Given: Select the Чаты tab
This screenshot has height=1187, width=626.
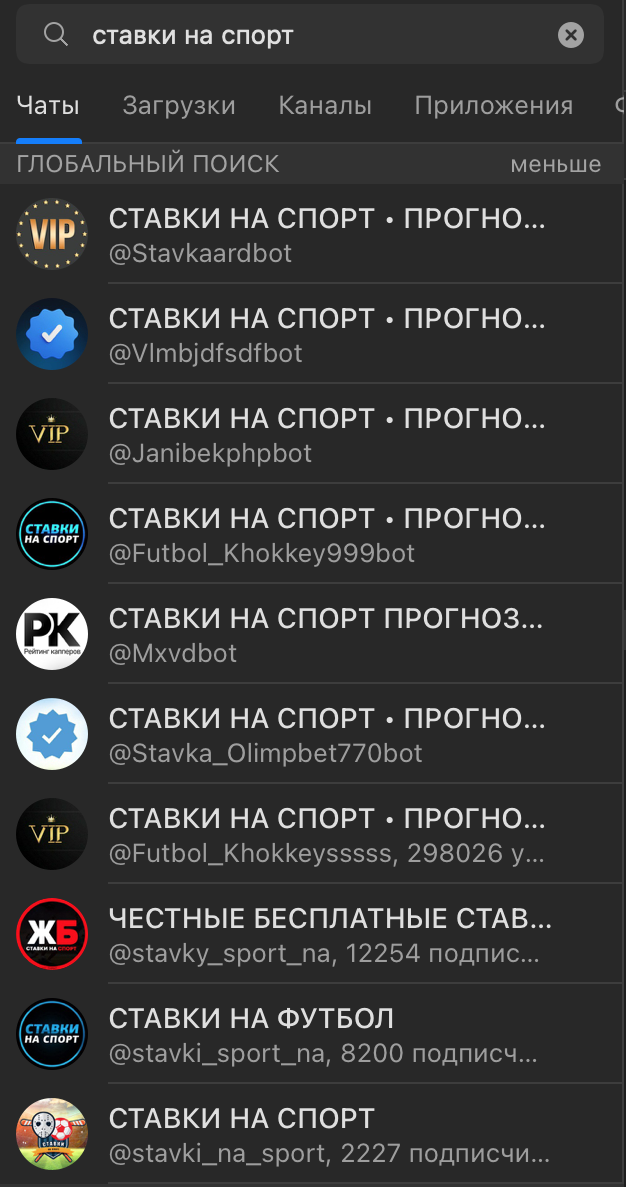Looking at the screenshot, I should click(x=48, y=106).
